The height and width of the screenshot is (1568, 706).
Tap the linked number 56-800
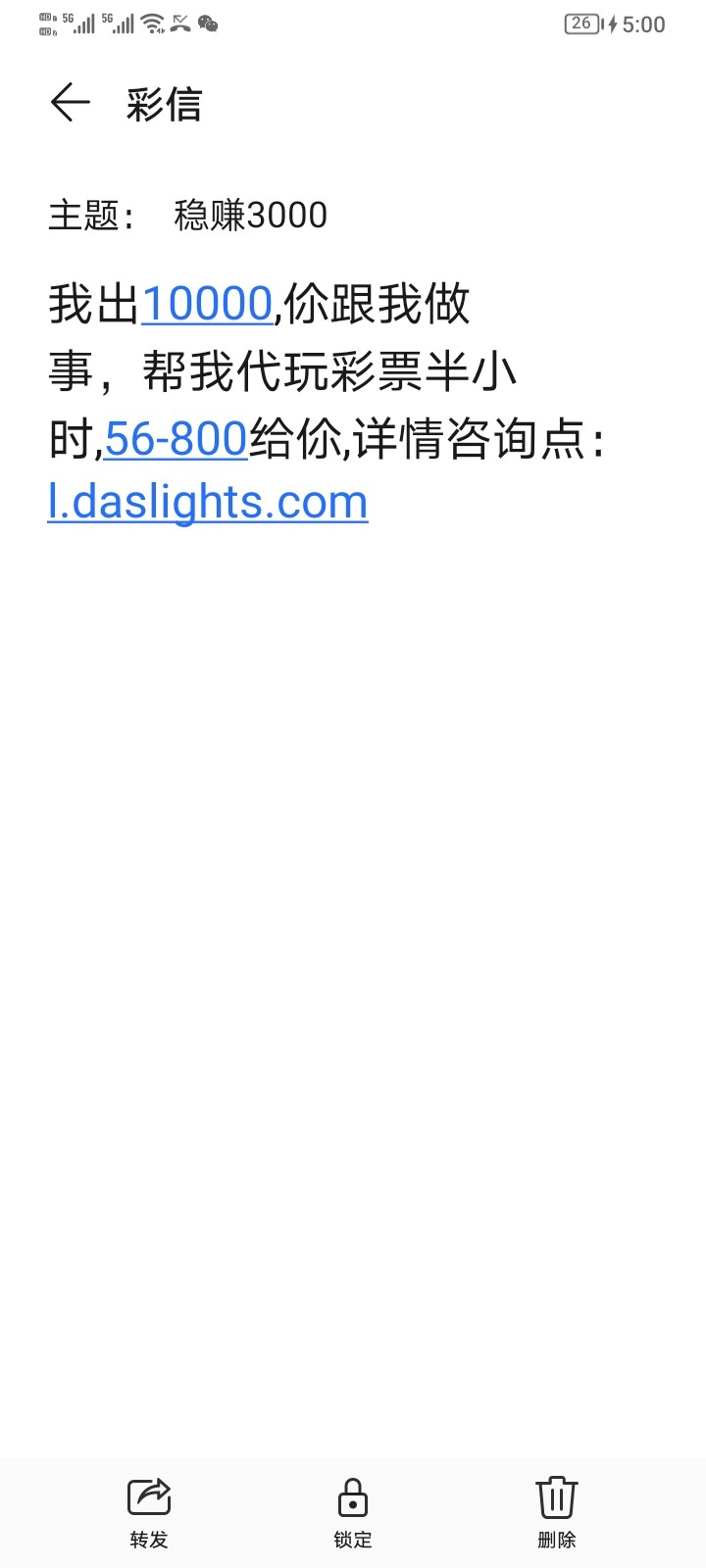(176, 438)
